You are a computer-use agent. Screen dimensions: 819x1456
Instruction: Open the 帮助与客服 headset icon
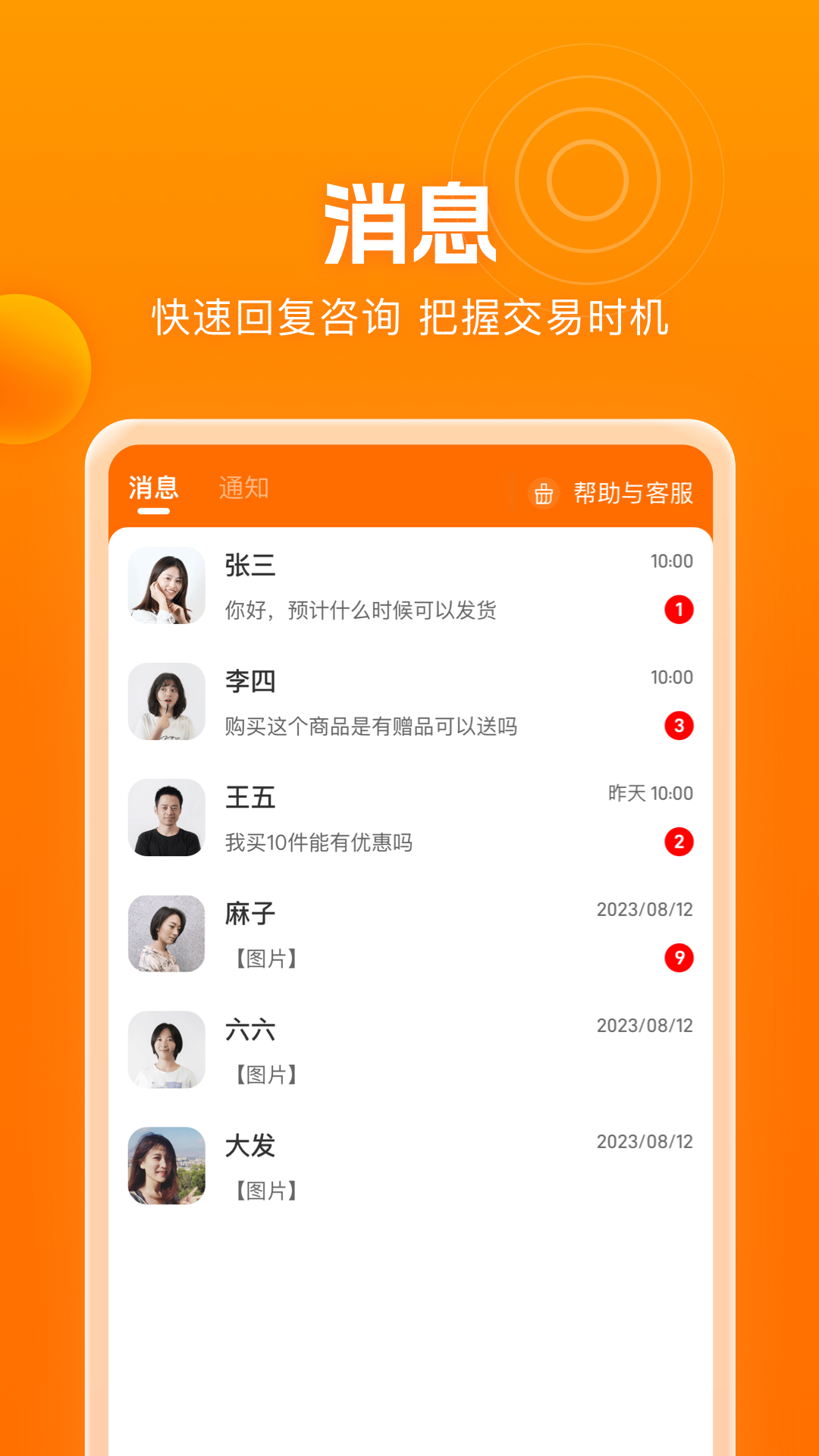543,493
